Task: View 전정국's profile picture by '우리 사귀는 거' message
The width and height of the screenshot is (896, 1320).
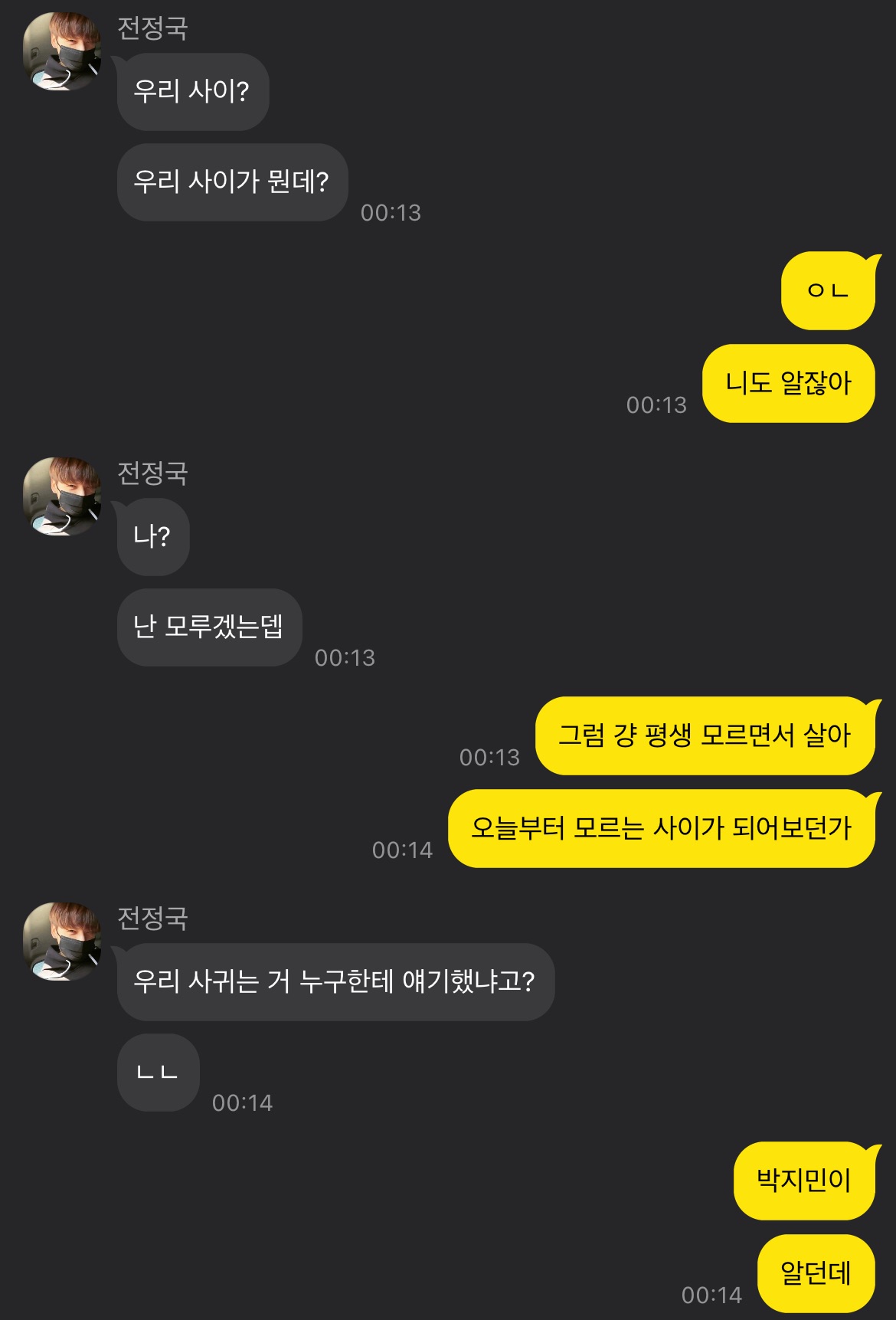Action: point(62,941)
